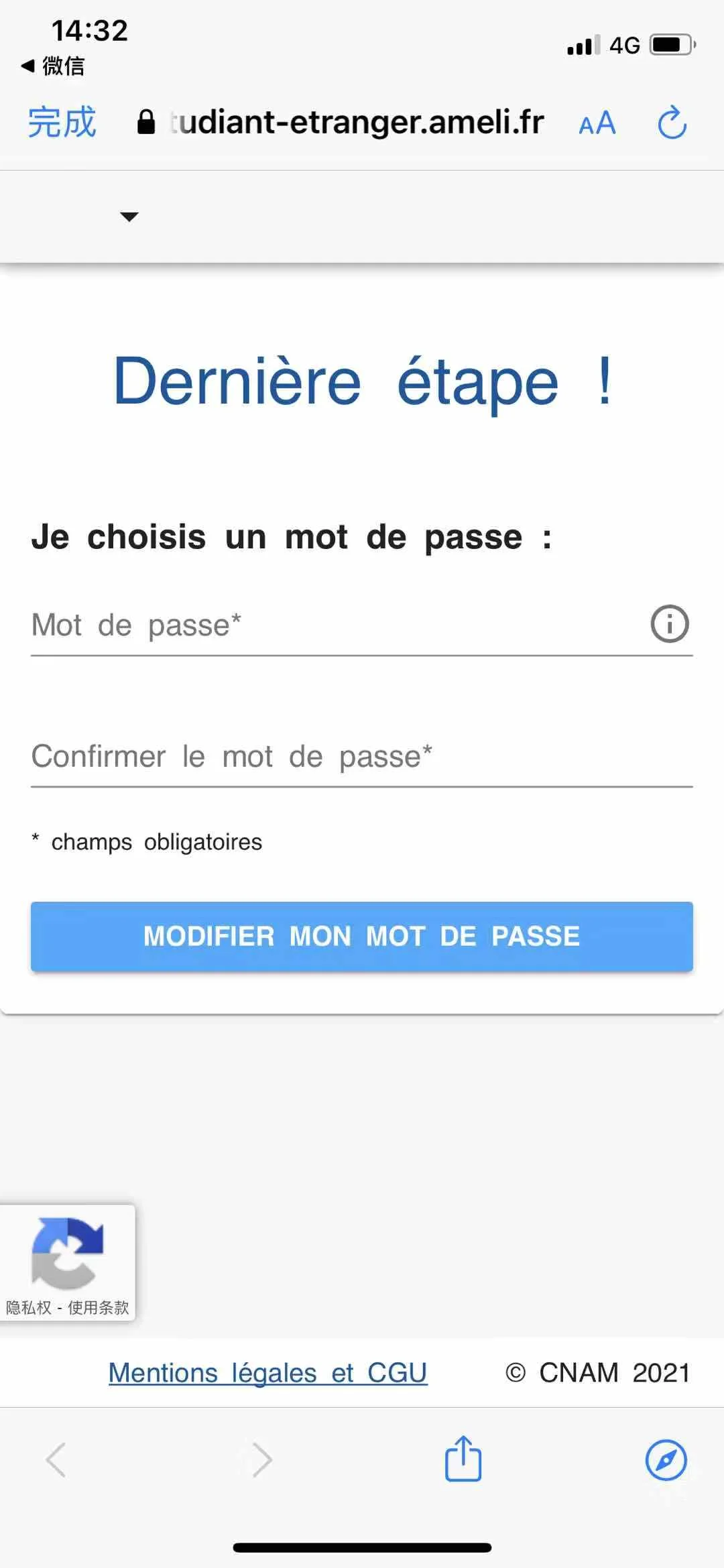Open Mentions légales et CGU link
This screenshot has height=1568, width=724.
point(268,1373)
